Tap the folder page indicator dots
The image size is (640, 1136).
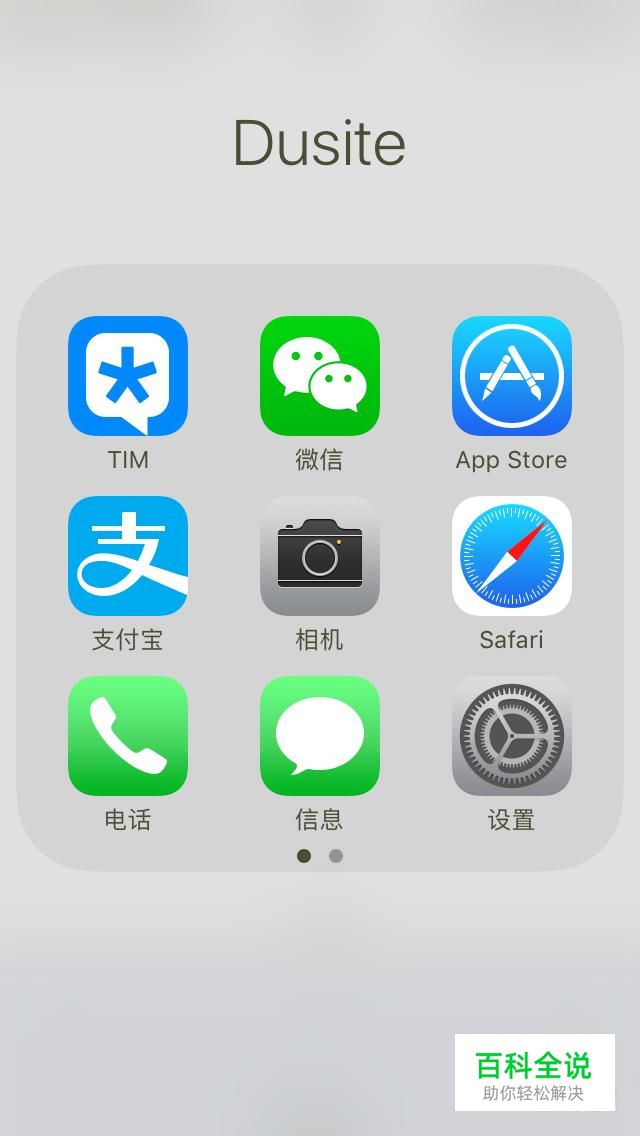(x=320, y=856)
